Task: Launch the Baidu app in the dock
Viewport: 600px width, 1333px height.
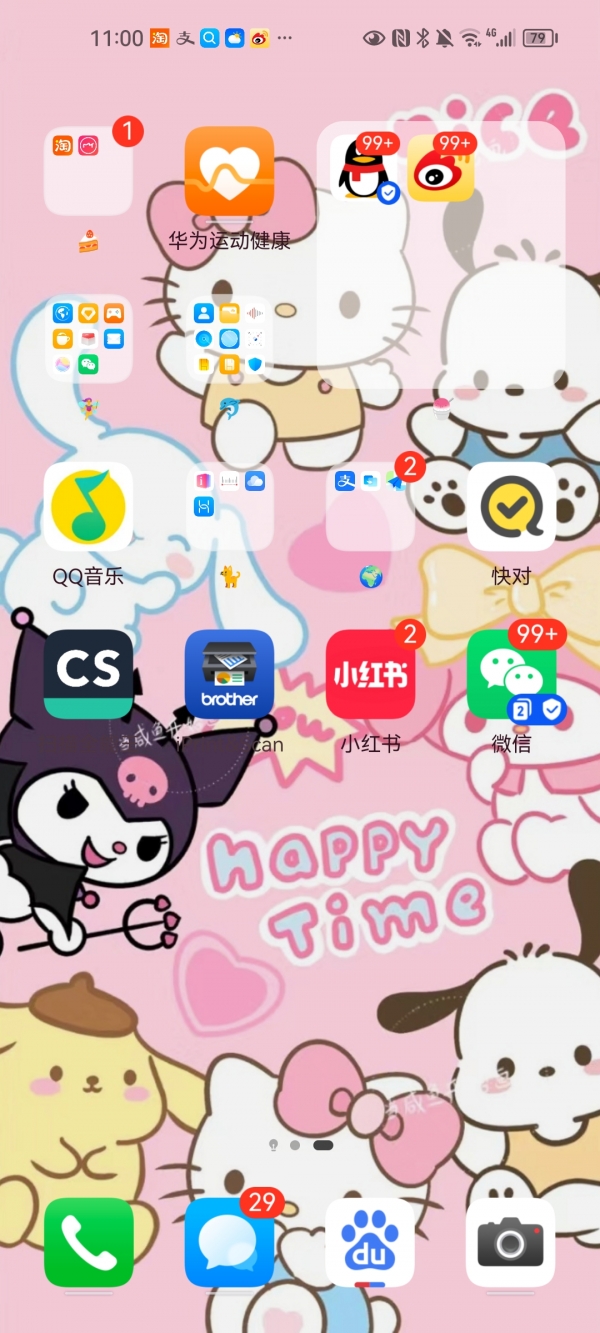Action: pyautogui.click(x=370, y=1242)
